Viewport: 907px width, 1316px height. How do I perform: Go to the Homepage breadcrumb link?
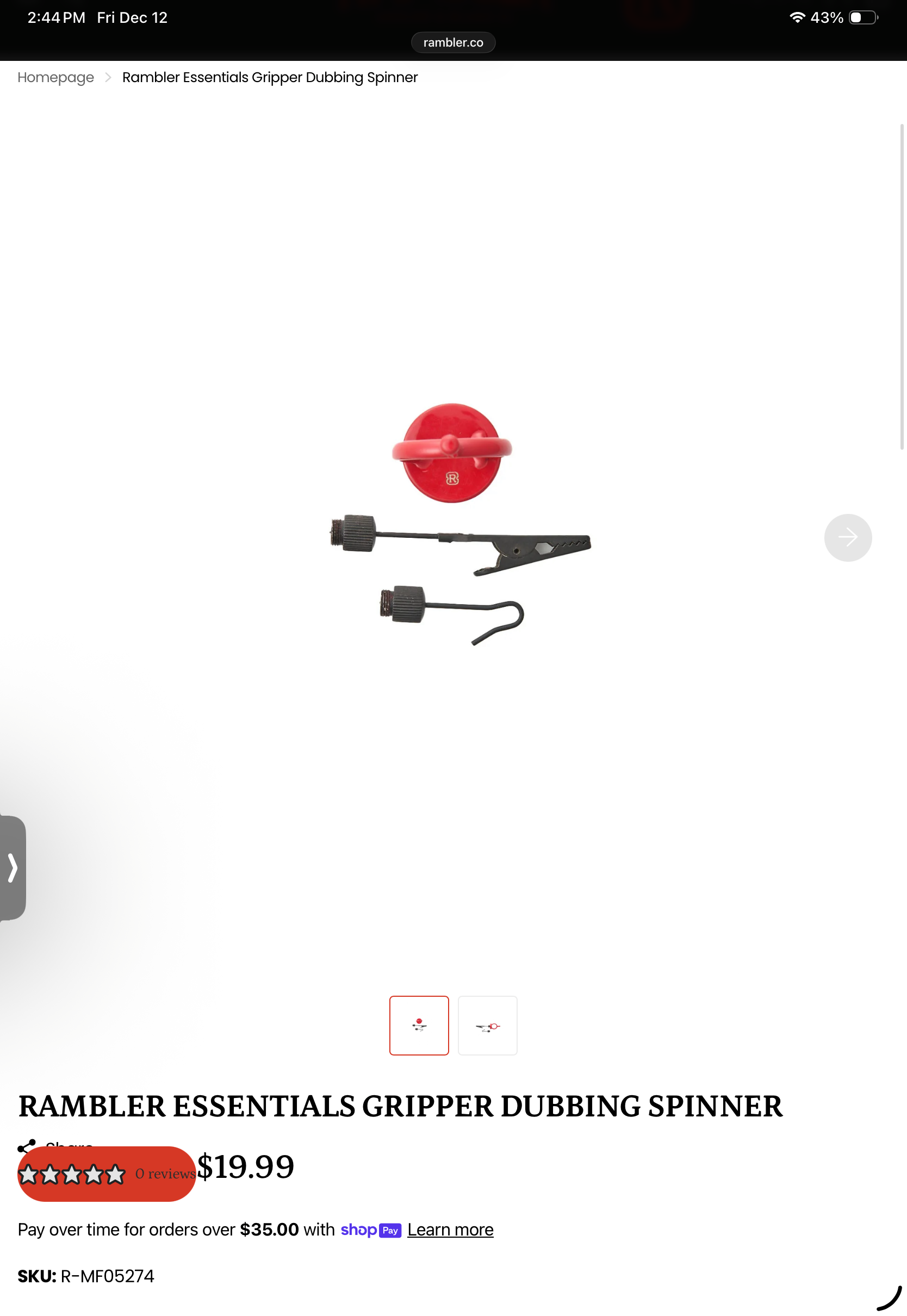55,77
